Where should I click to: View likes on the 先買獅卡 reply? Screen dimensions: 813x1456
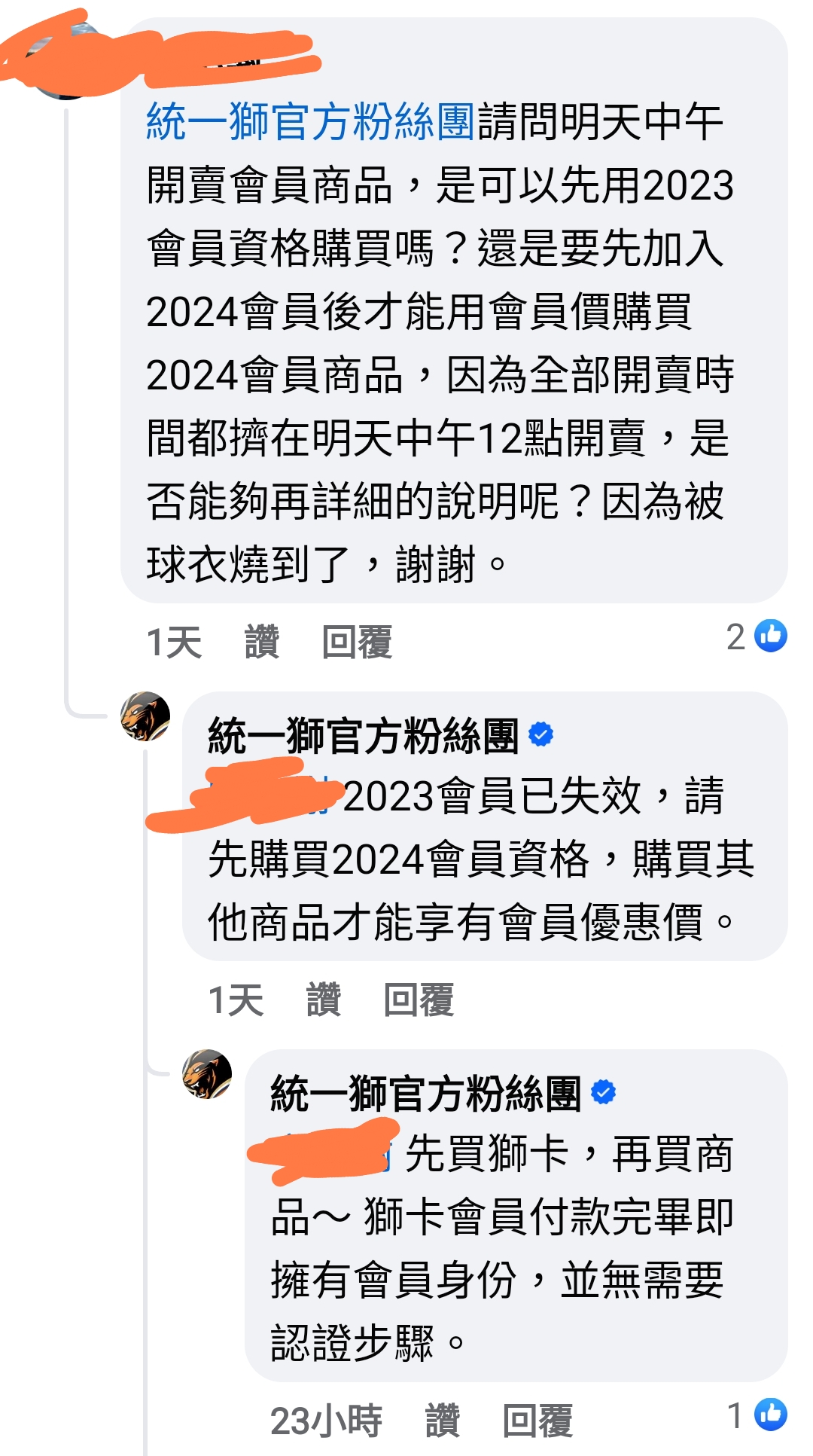pyautogui.click(x=757, y=1415)
